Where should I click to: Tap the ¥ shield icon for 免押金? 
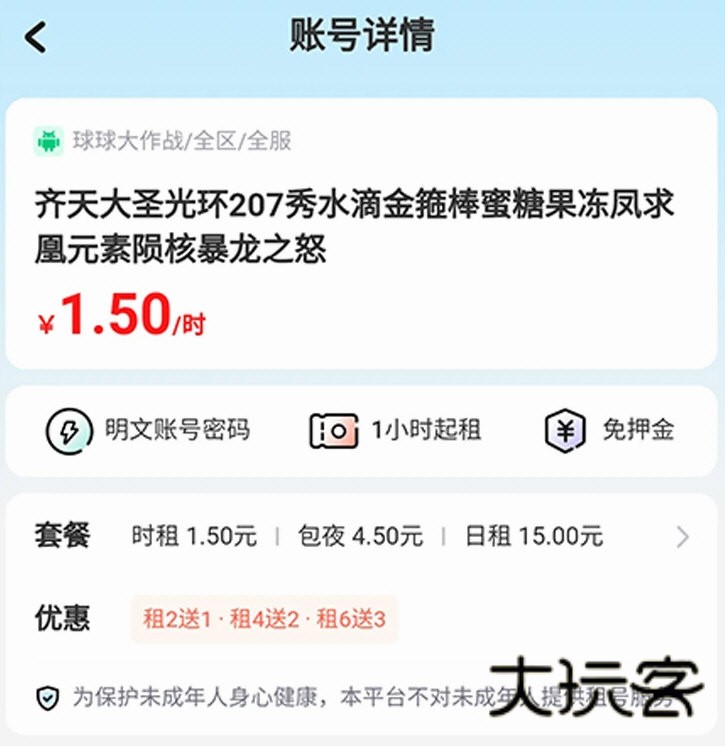click(x=563, y=430)
